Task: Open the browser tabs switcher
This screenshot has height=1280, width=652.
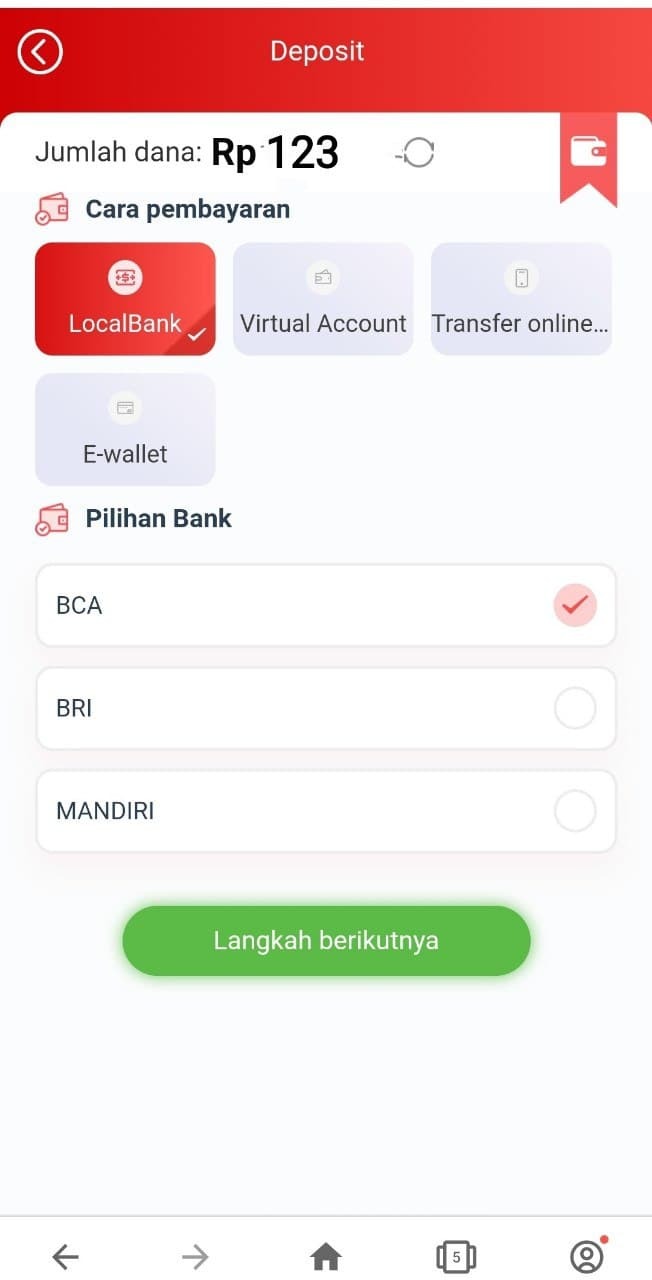Action: point(456,1256)
